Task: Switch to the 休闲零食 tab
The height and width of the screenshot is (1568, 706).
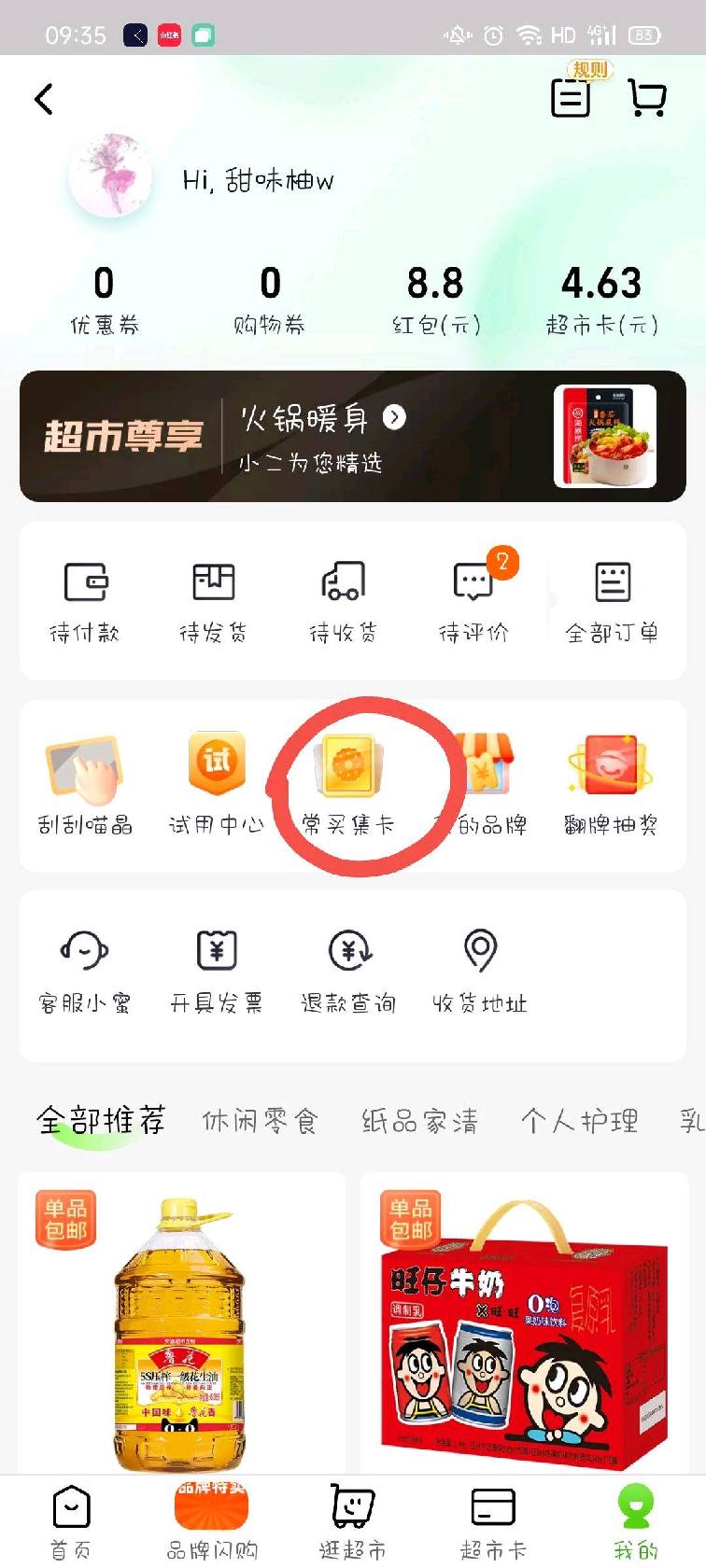Action: [x=261, y=1120]
